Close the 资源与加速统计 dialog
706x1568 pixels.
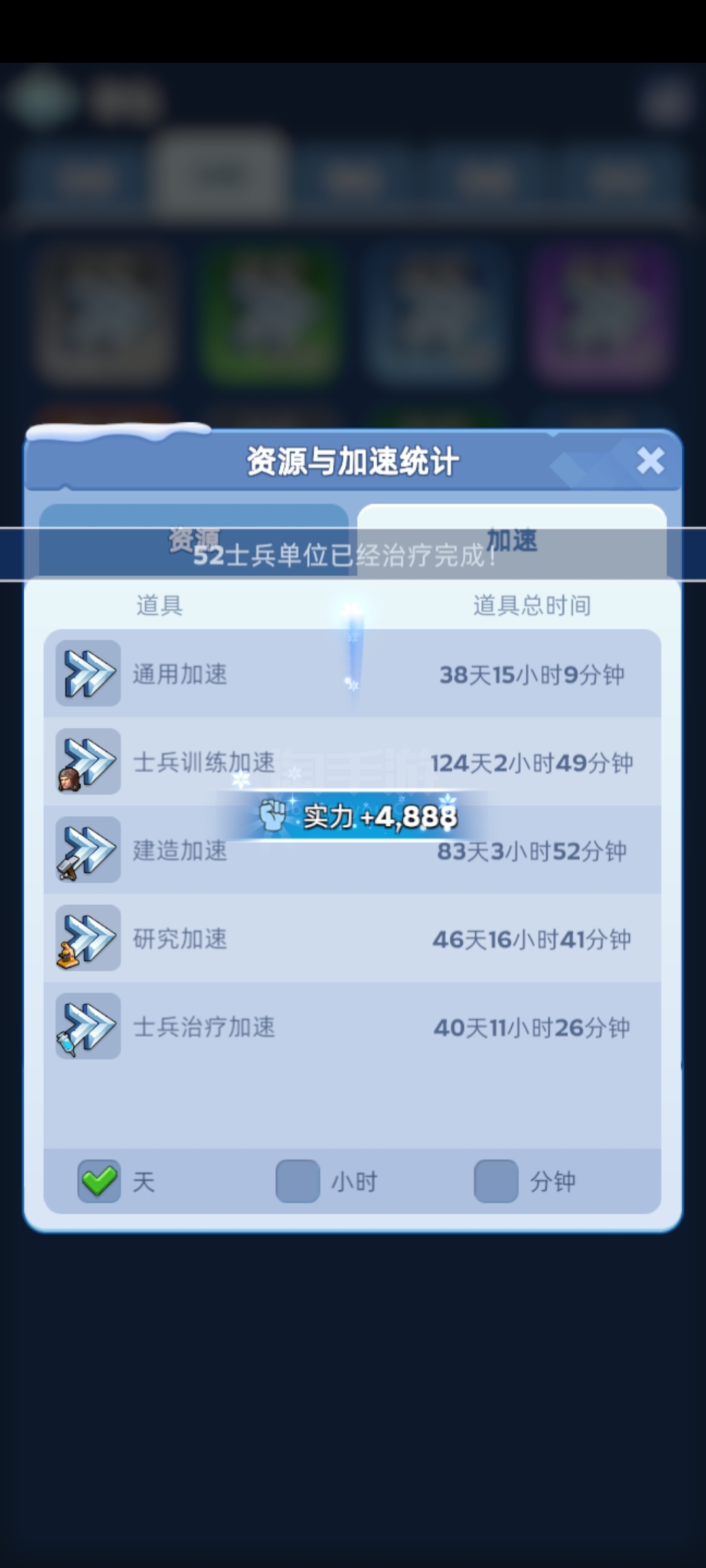pos(650,461)
